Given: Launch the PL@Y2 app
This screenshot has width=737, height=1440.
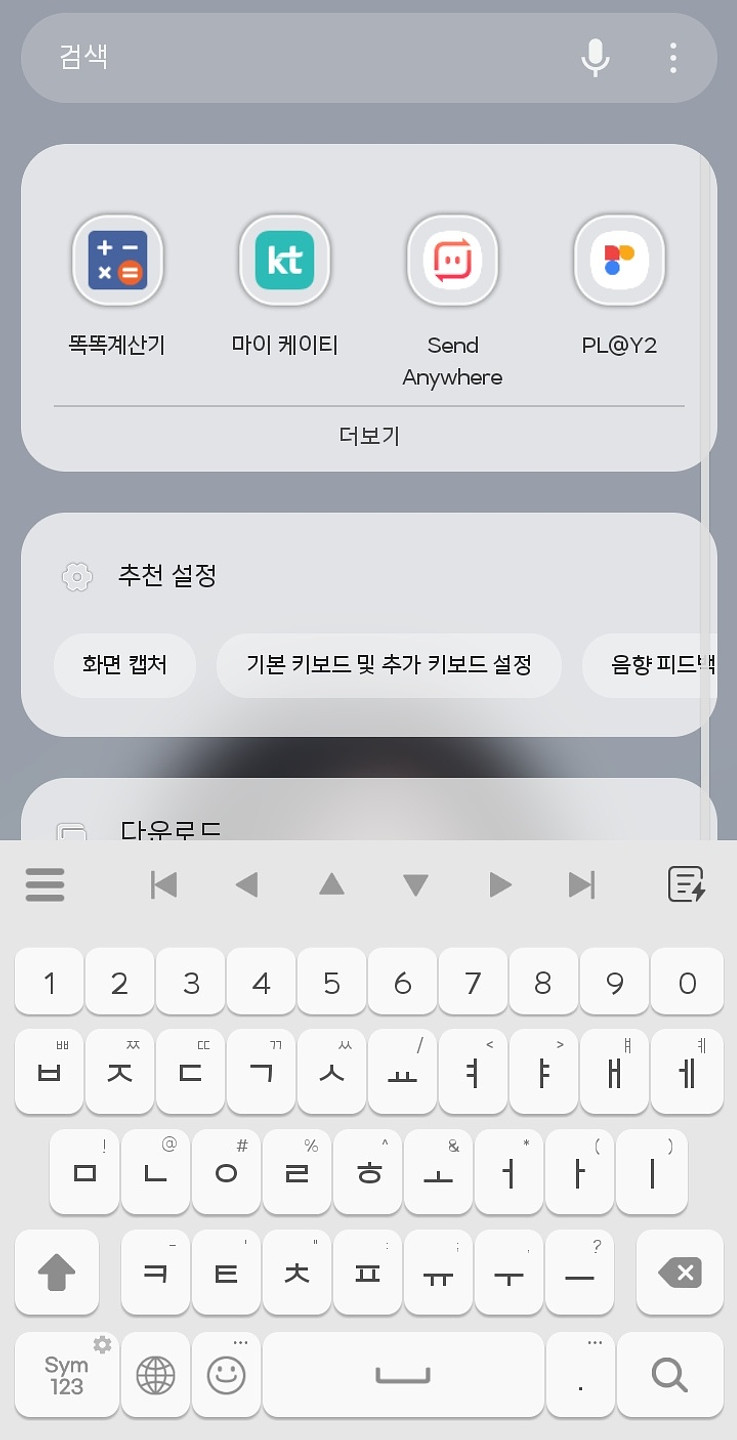Looking at the screenshot, I should tap(619, 261).
